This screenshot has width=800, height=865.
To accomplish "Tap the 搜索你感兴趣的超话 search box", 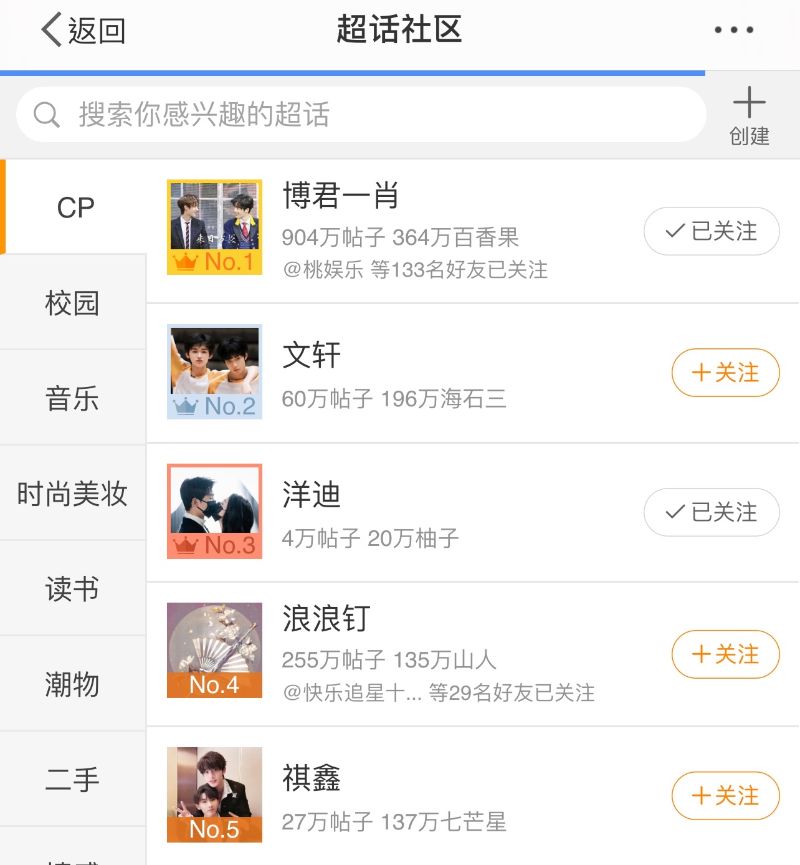I will tap(360, 115).
